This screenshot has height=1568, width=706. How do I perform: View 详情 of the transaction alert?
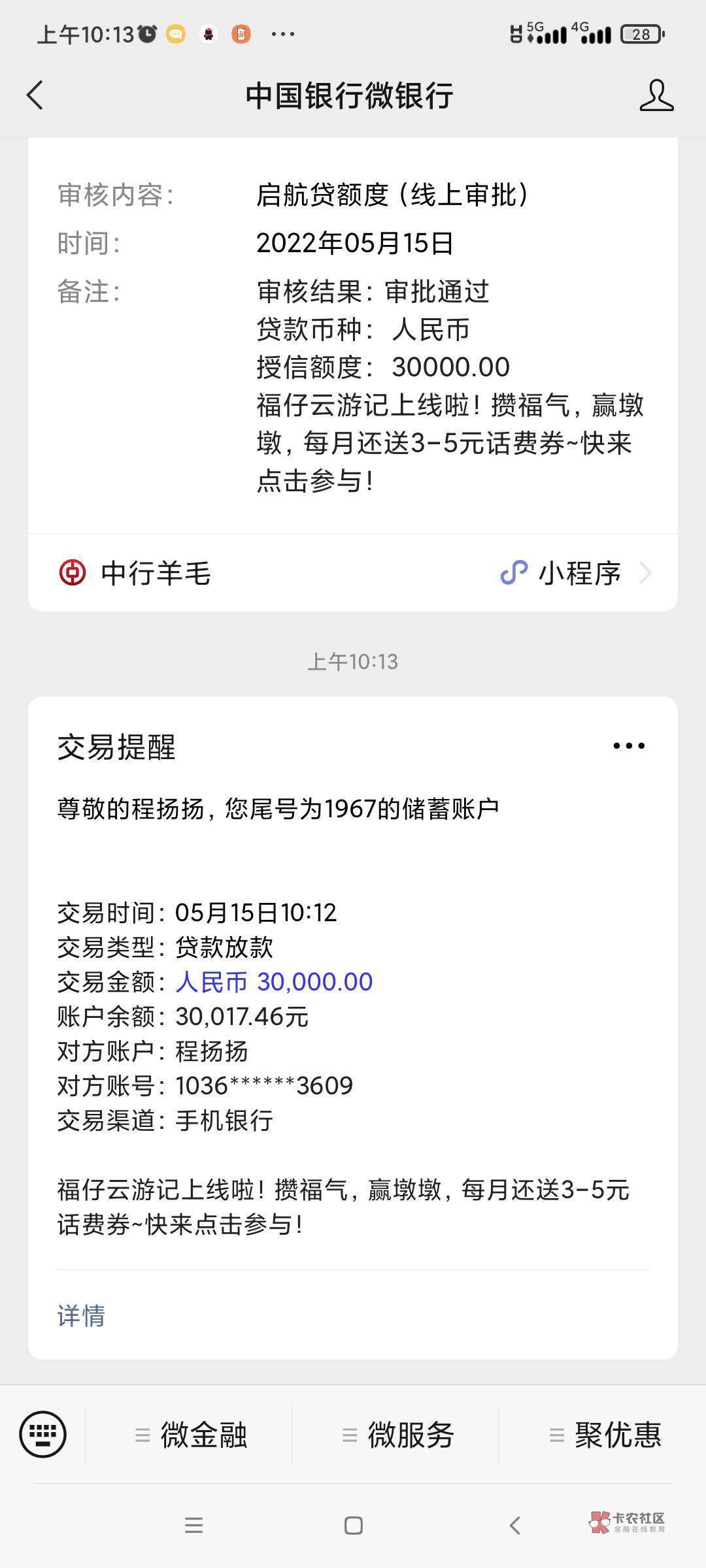click(x=81, y=1315)
